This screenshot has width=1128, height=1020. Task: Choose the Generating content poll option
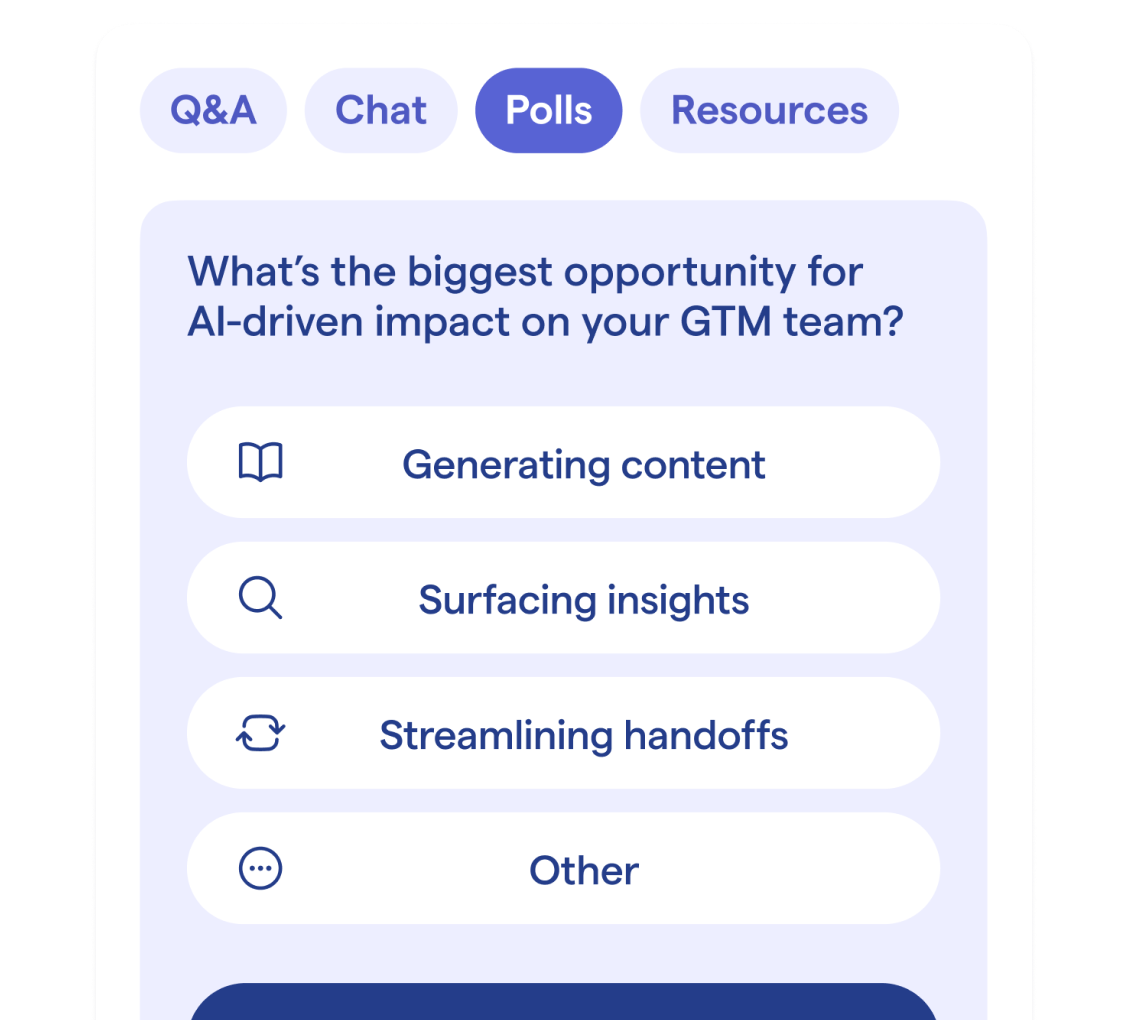tap(563, 463)
